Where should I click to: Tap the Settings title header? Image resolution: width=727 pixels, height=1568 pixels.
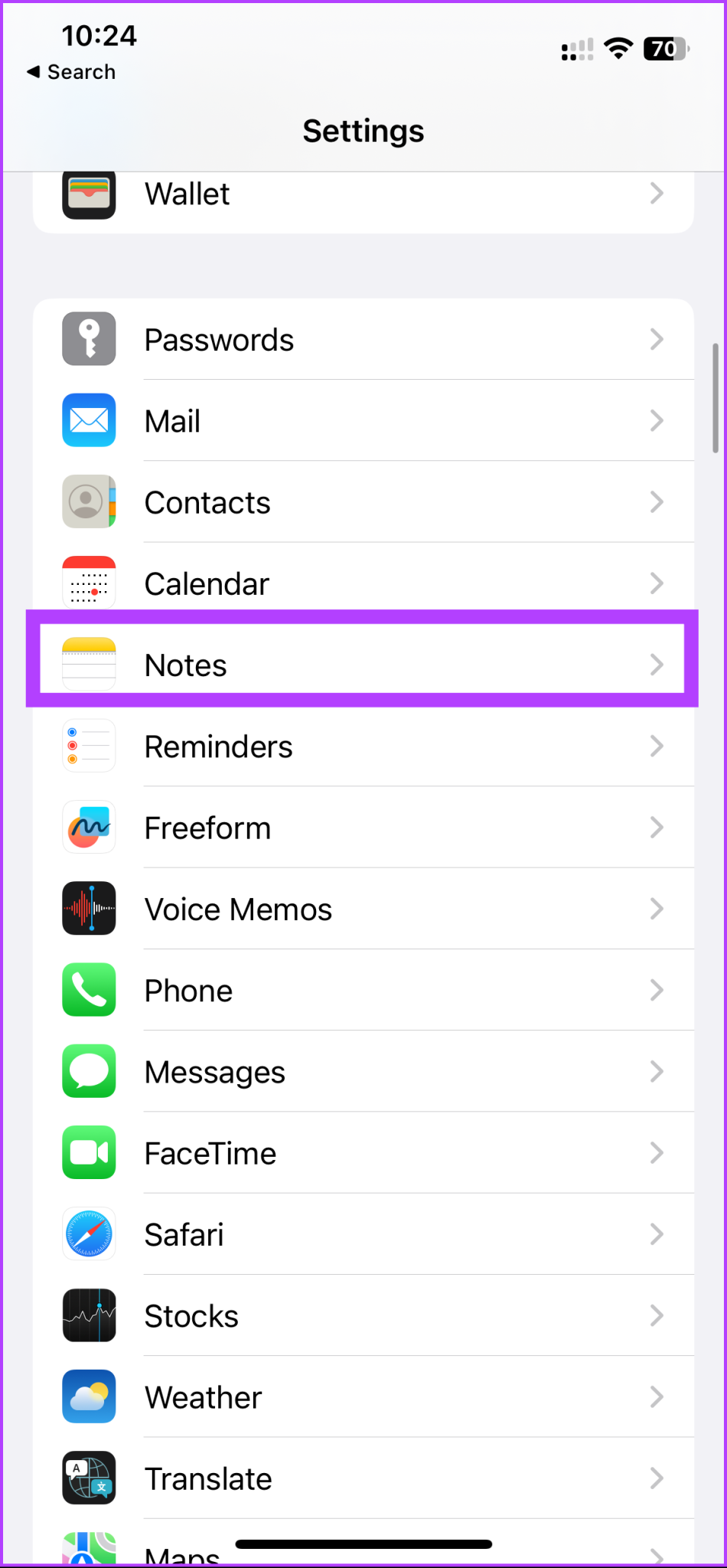[363, 131]
